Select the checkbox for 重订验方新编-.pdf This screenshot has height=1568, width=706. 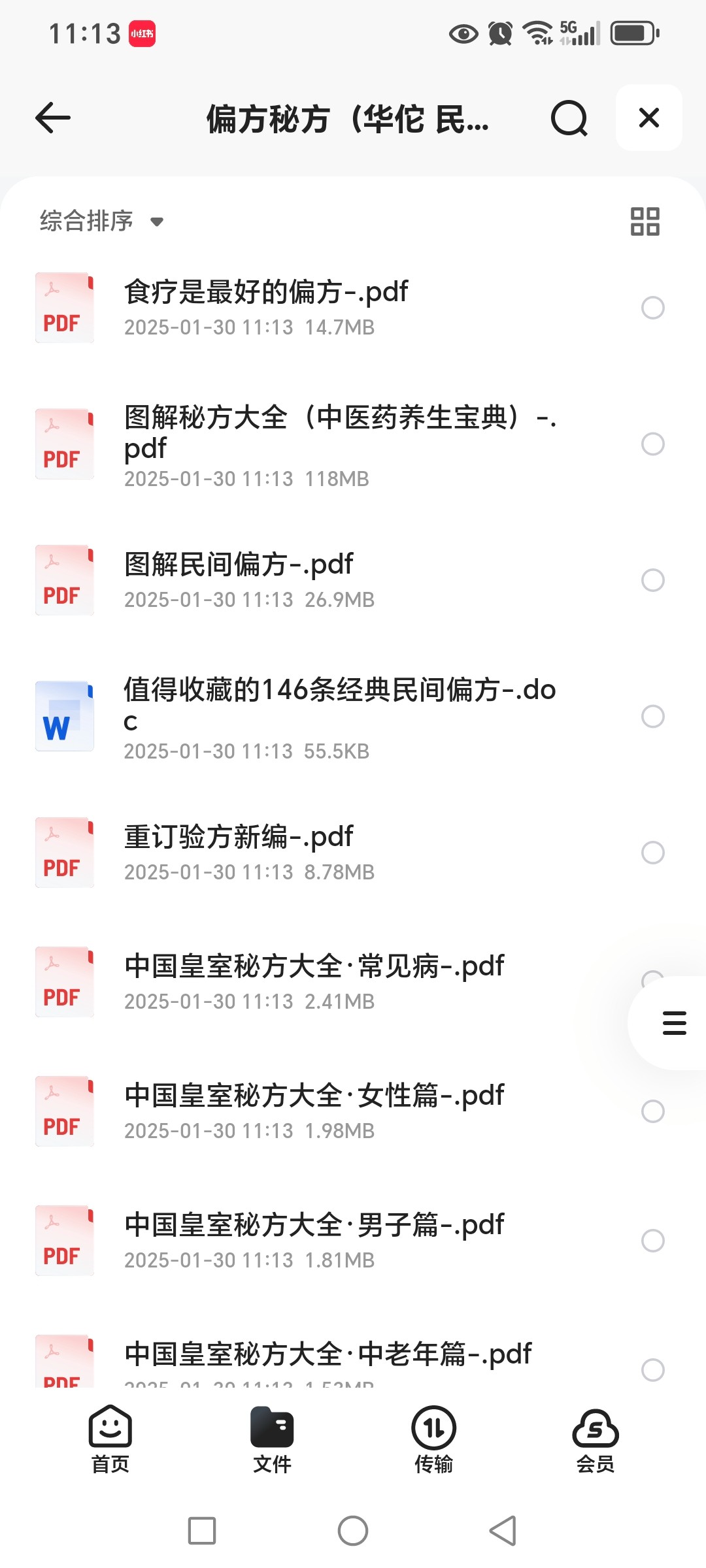point(653,853)
